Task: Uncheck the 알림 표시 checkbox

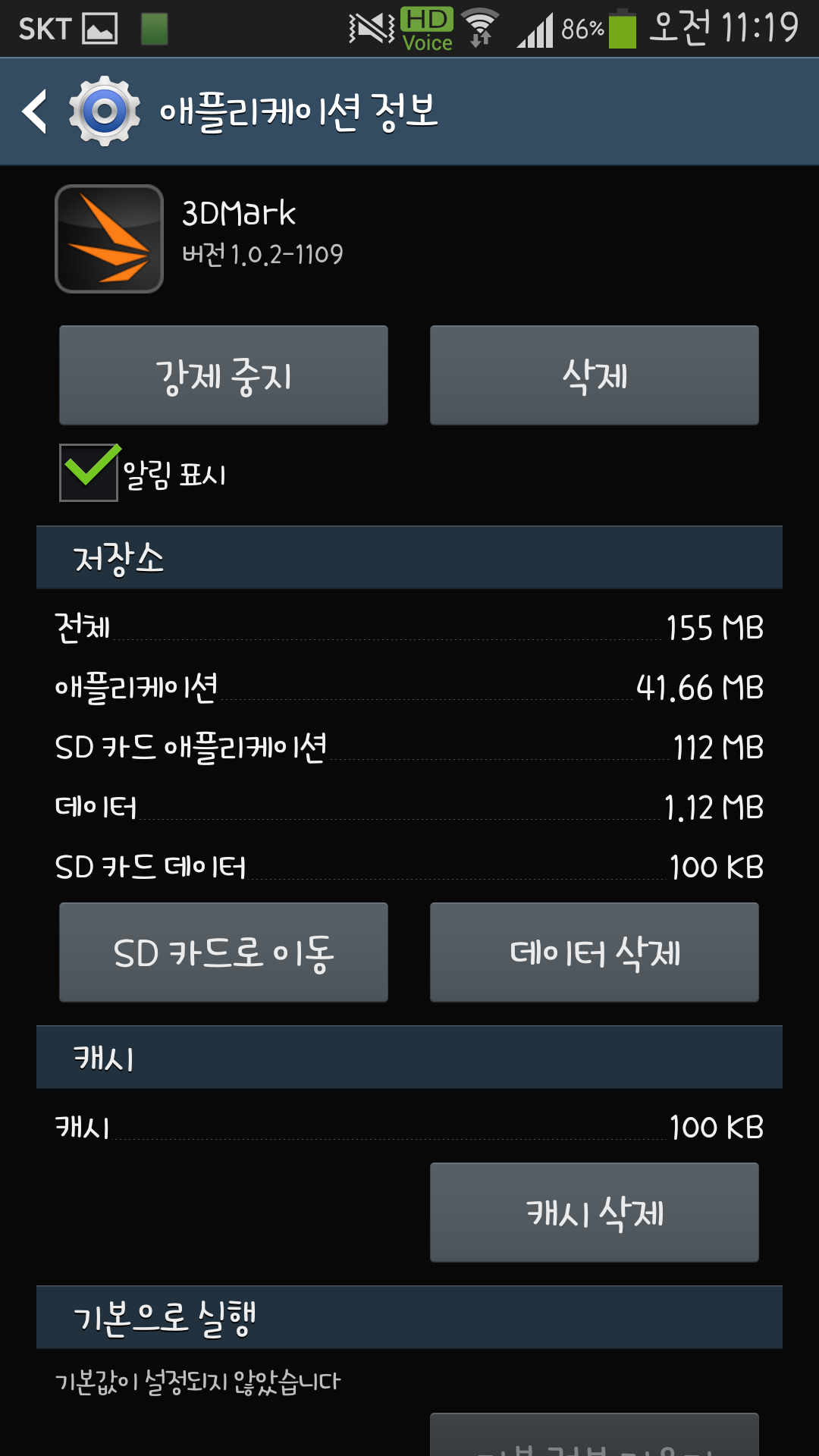Action: (x=89, y=472)
